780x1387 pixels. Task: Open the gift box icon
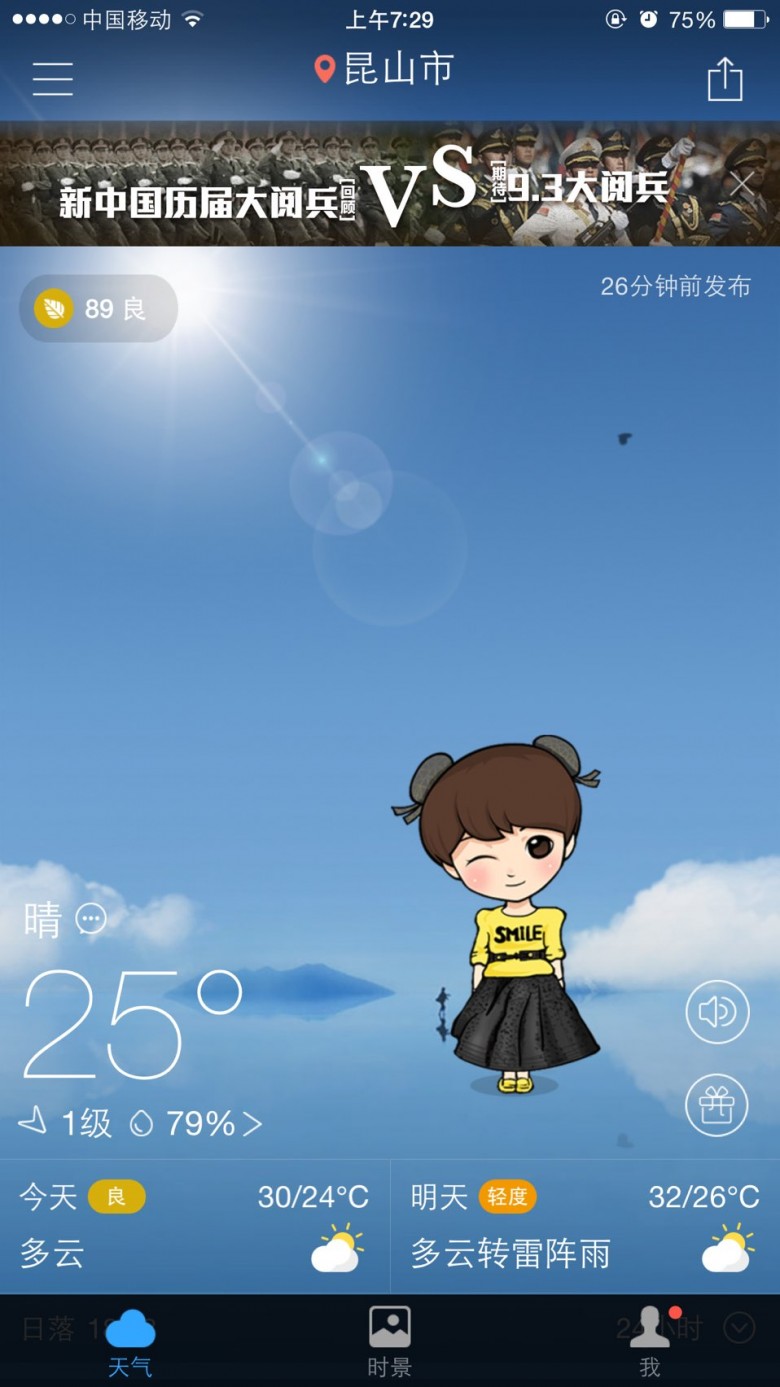(x=717, y=1105)
